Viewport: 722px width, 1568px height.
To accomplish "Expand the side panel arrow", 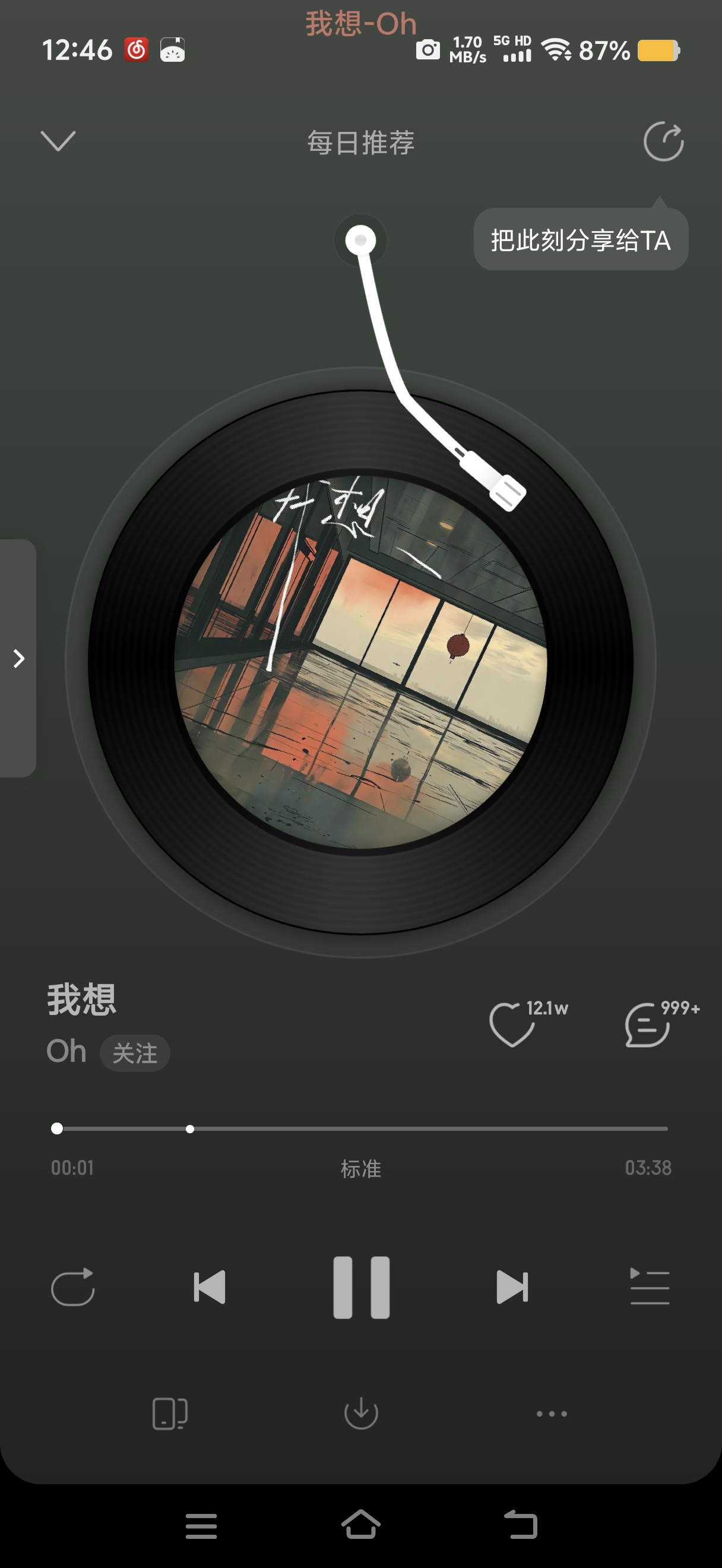I will 19,658.
